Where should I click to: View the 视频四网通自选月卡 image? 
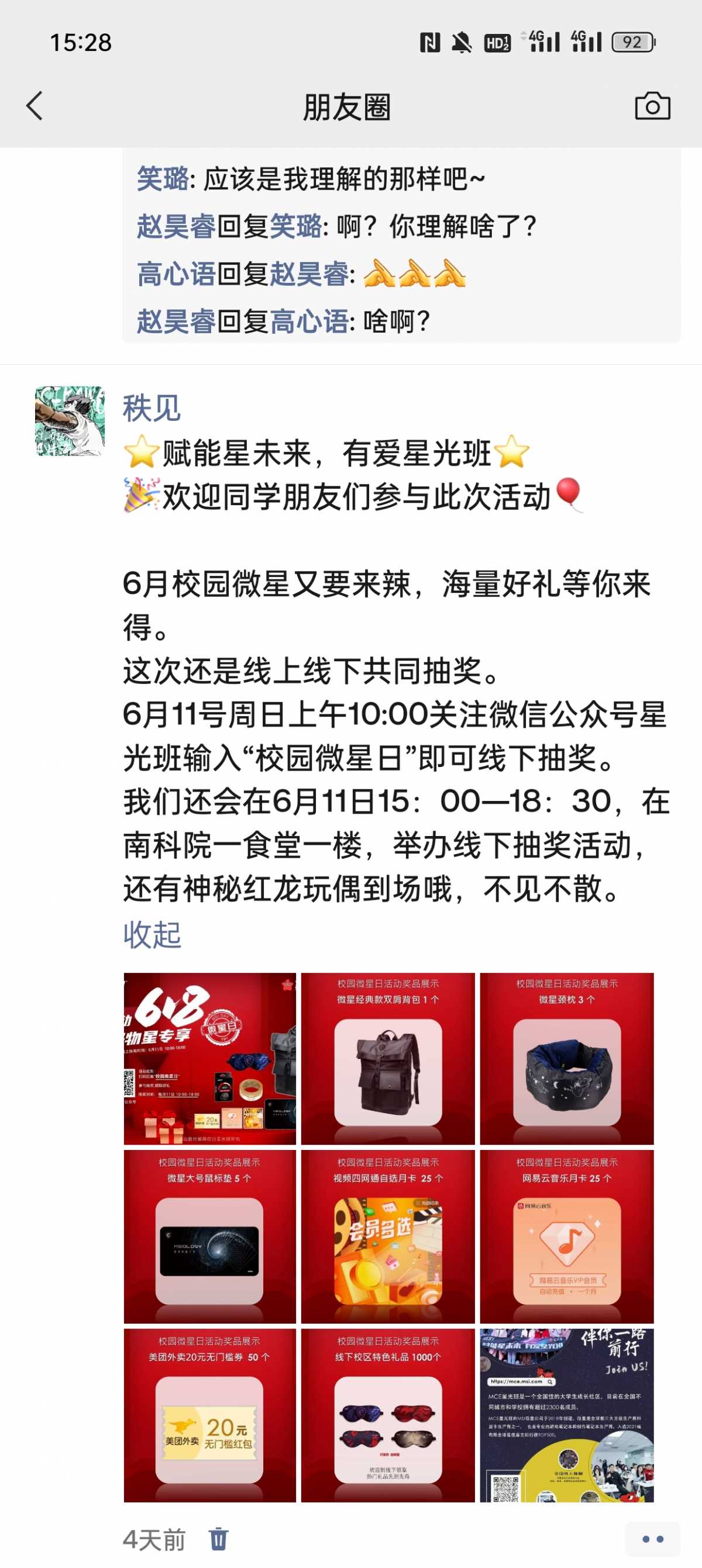[x=388, y=1237]
